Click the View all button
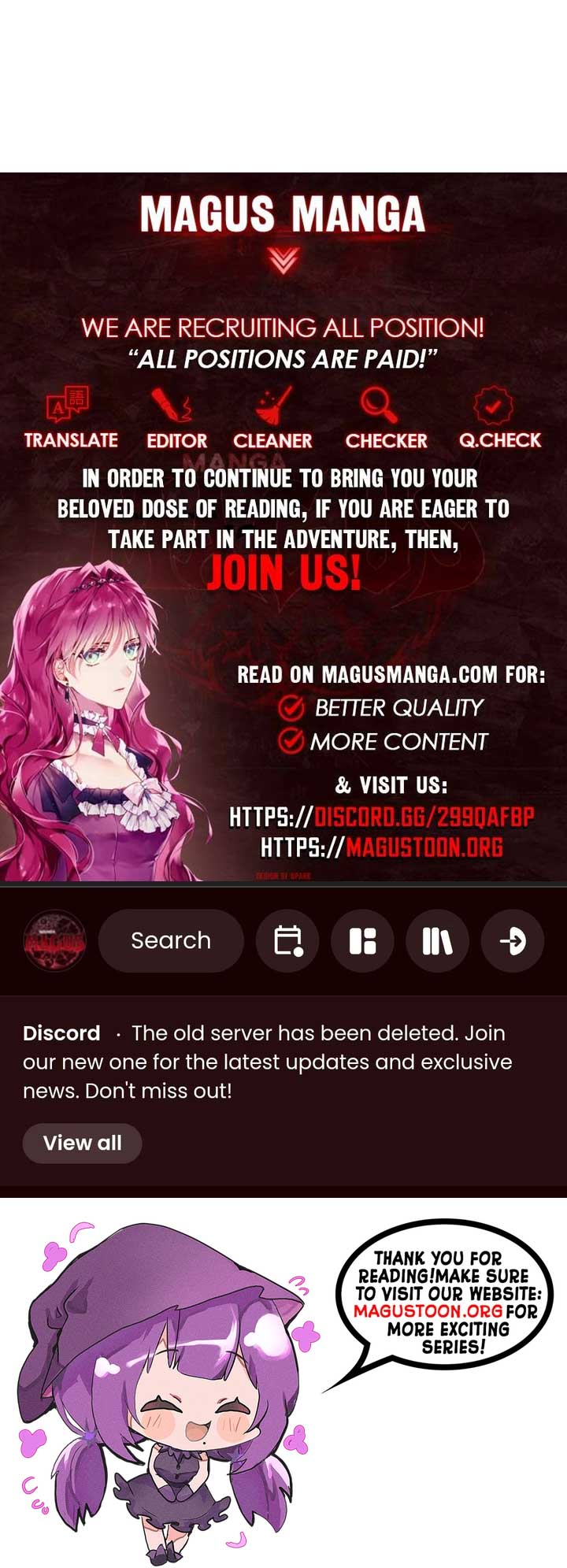Image resolution: width=567 pixels, height=1568 pixels. [x=82, y=1143]
